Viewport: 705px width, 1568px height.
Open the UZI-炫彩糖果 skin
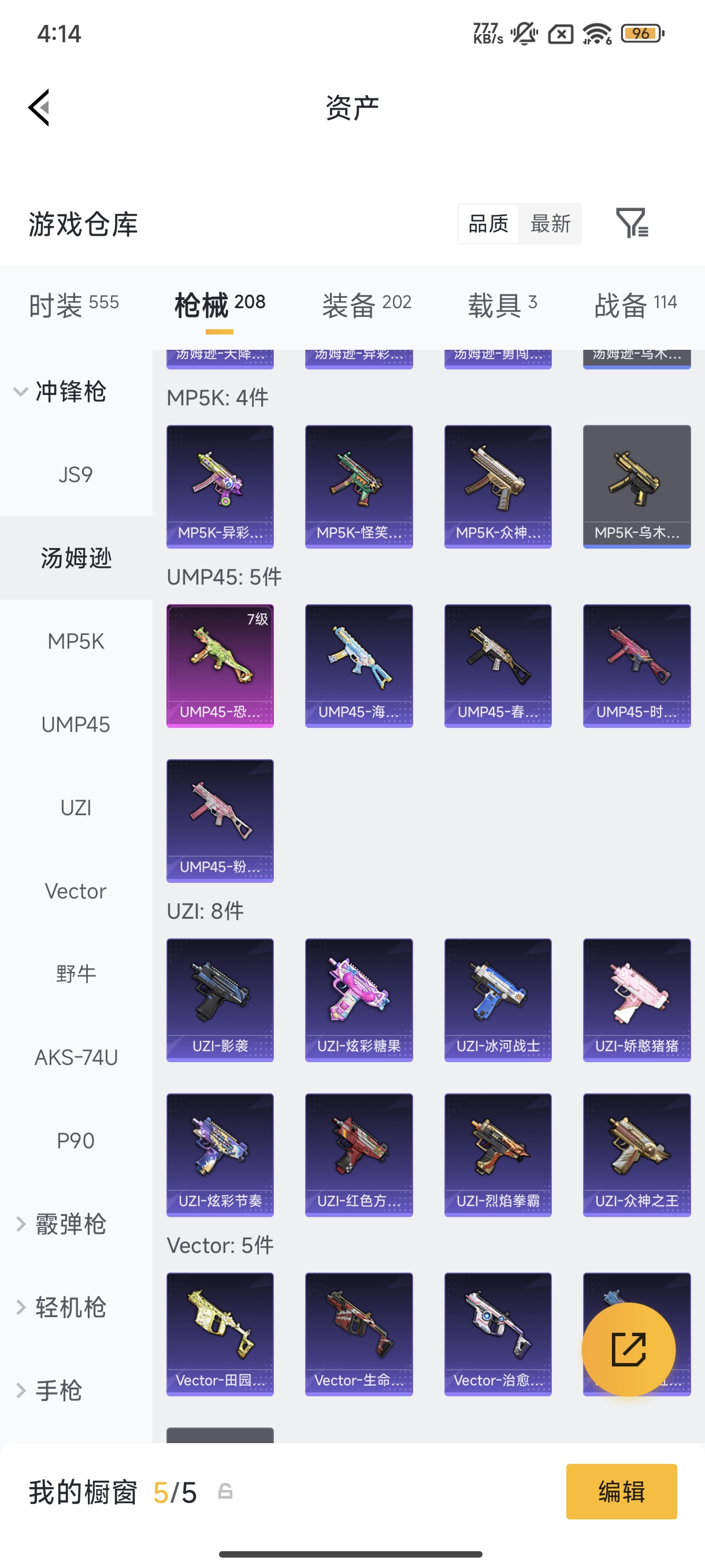click(358, 1000)
